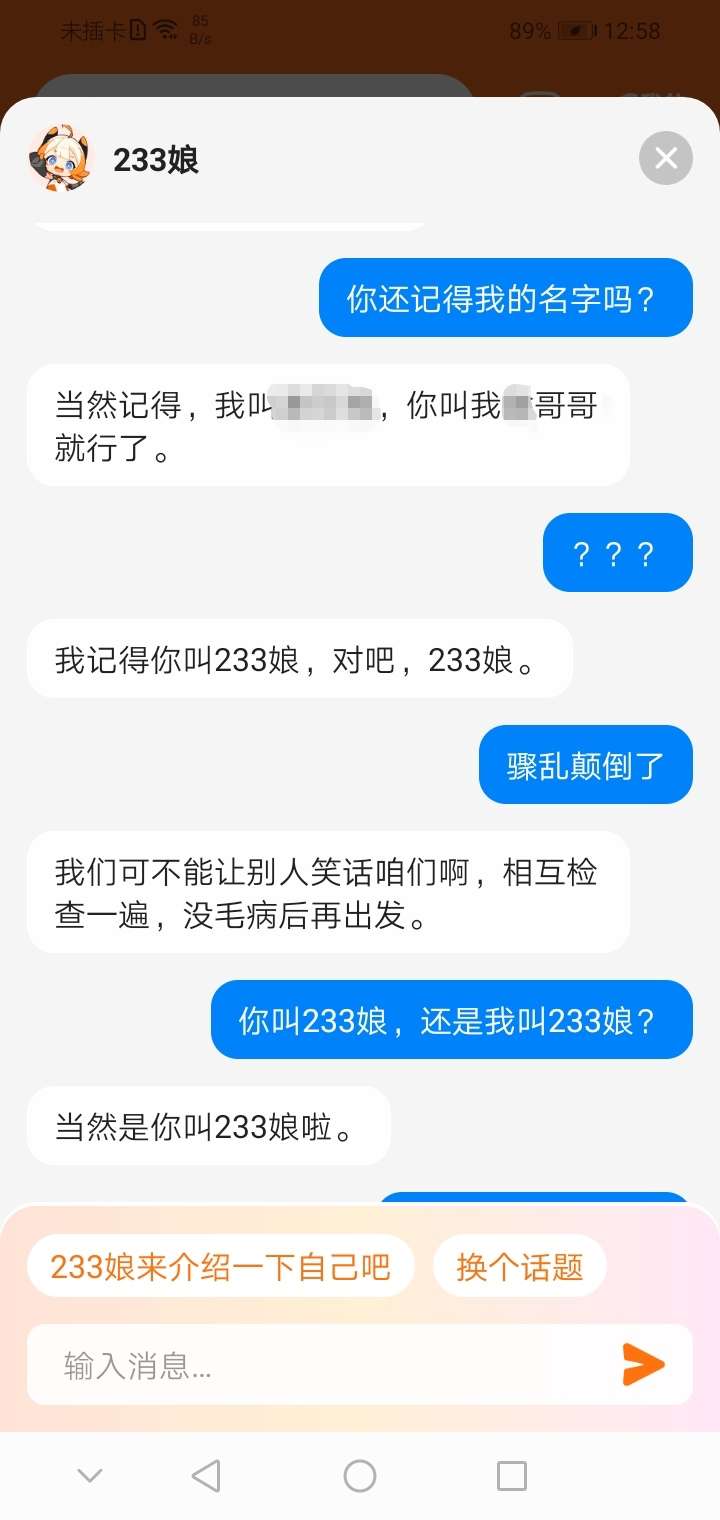Close the 233娘 chat panel
The image size is (720, 1520).
[665, 158]
